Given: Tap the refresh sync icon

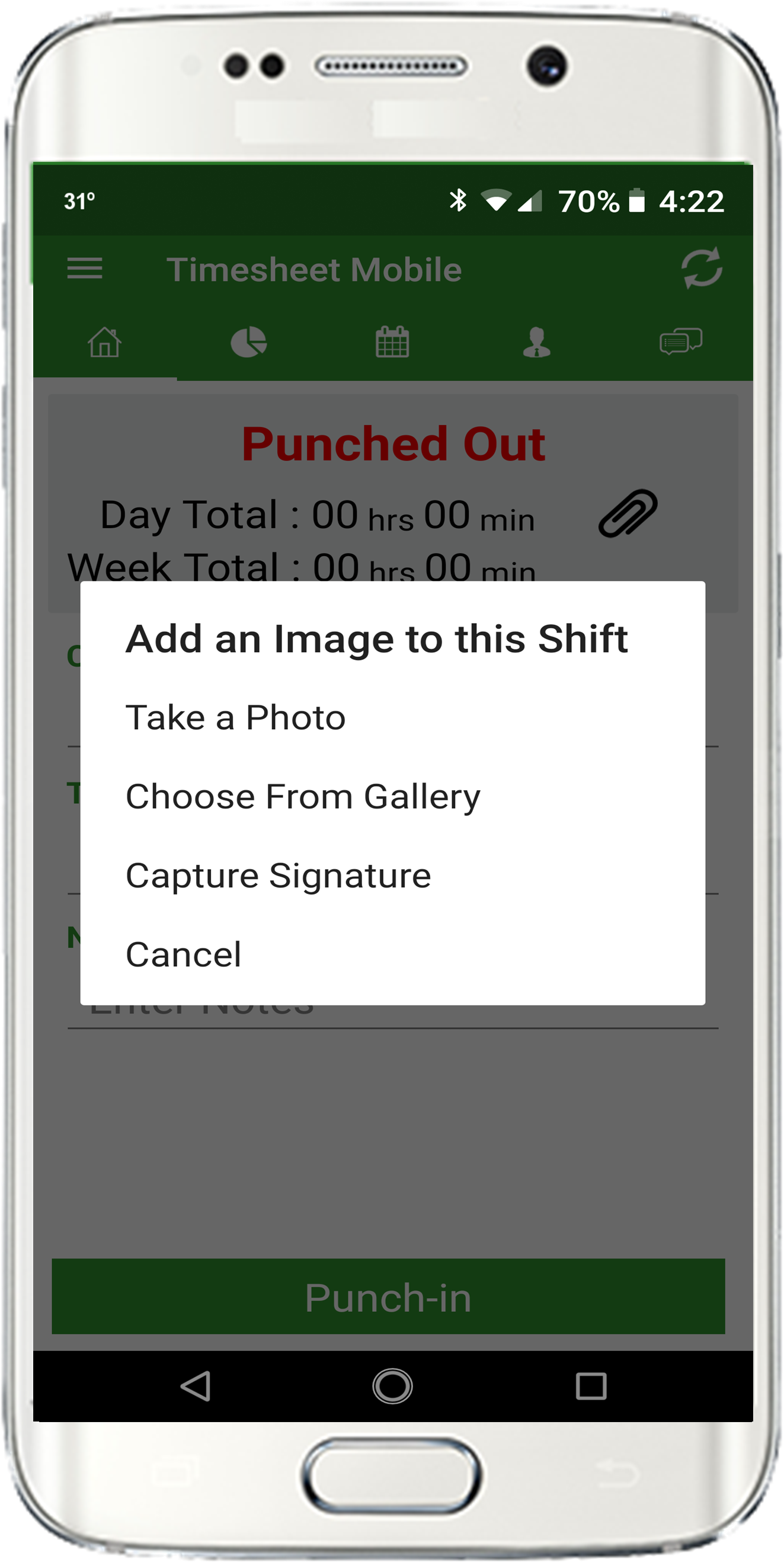Looking at the screenshot, I should coord(701,267).
